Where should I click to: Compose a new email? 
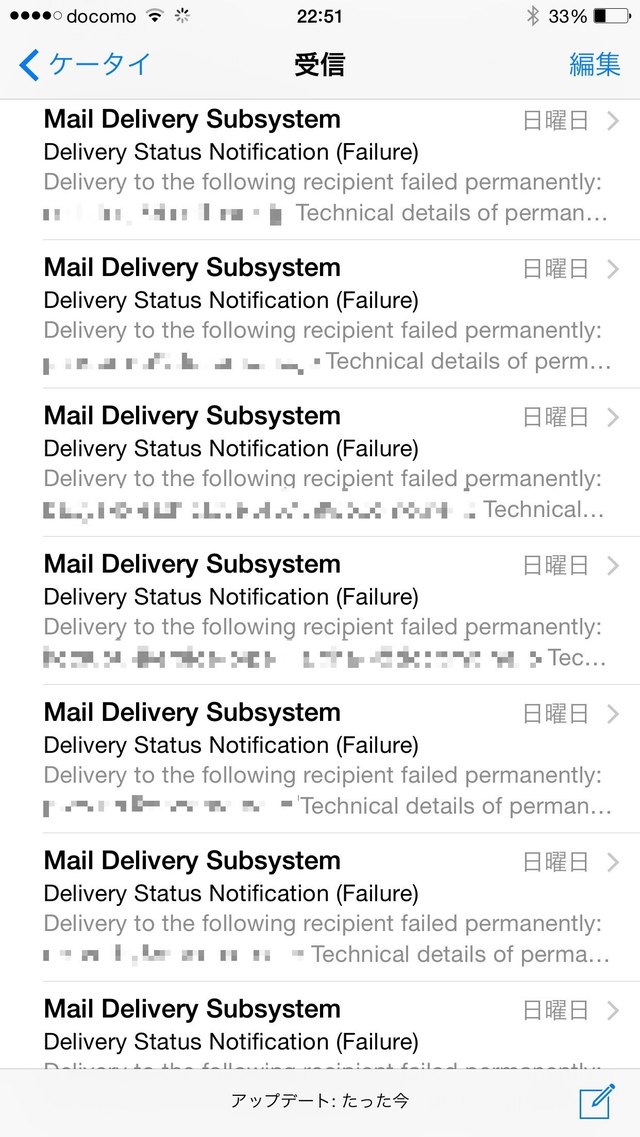(597, 1101)
